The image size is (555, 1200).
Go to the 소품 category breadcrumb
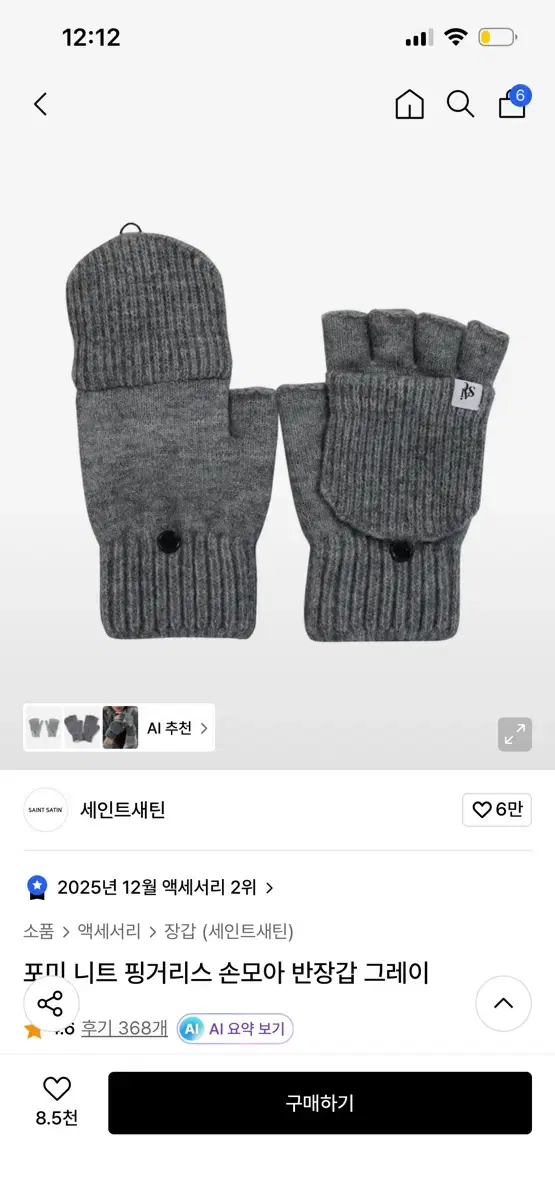pos(39,931)
